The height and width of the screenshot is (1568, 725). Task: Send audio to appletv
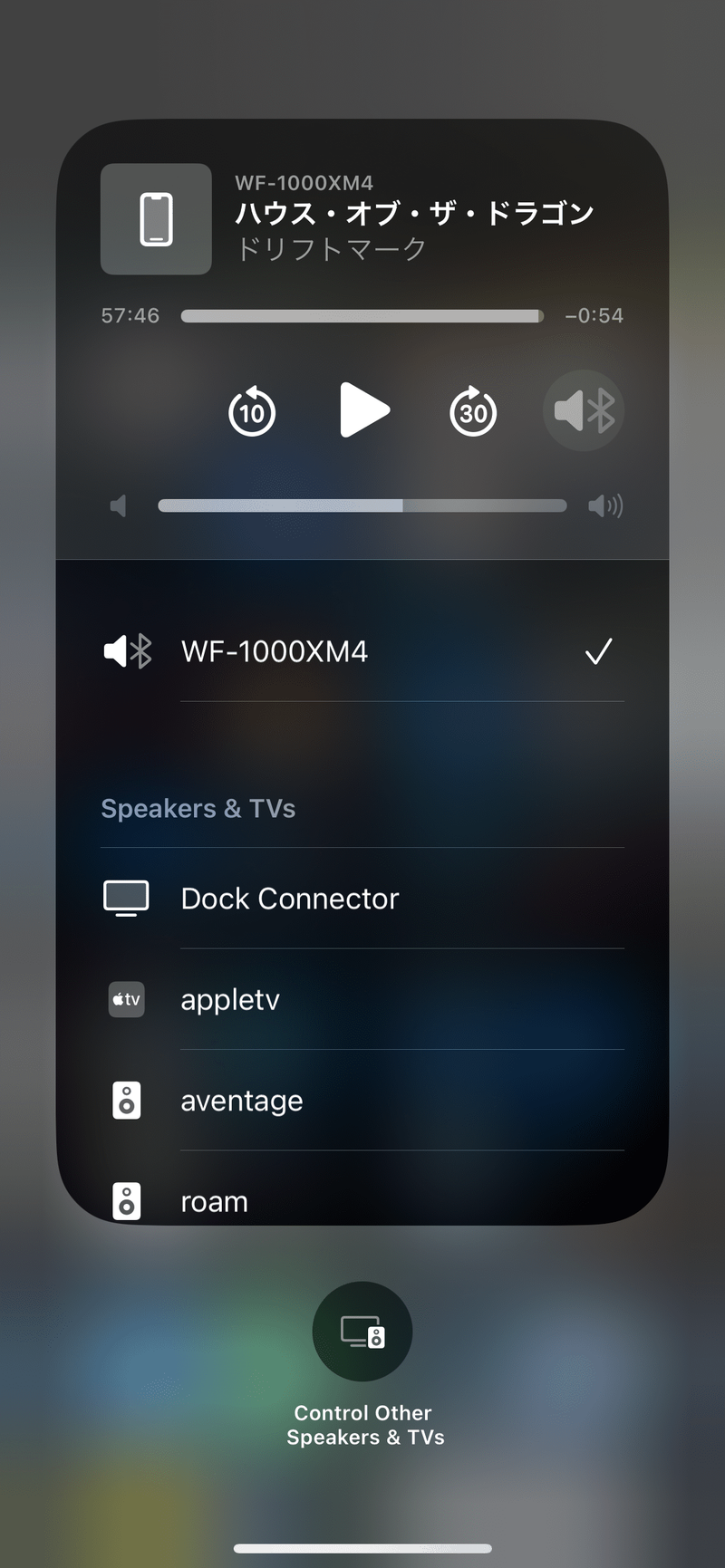(x=362, y=999)
